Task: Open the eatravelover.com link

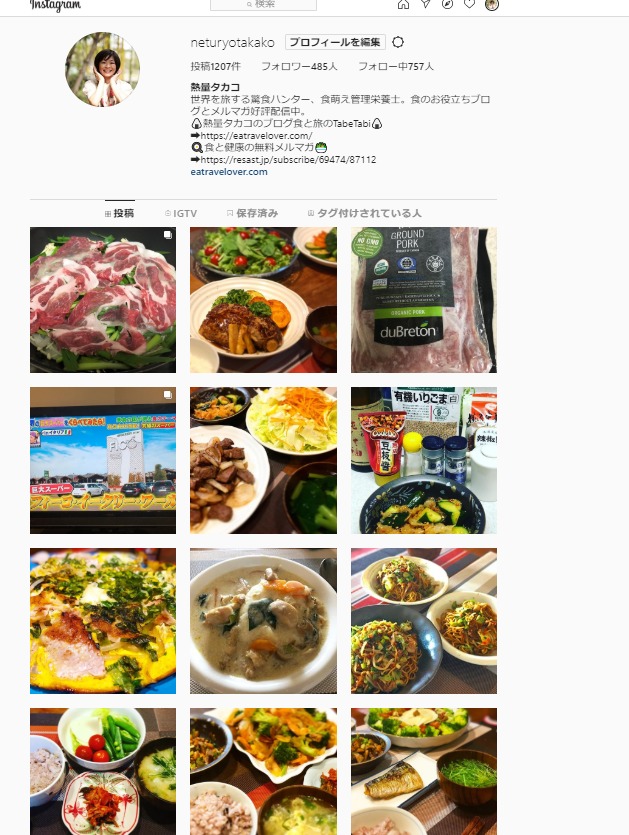Action: (x=229, y=172)
